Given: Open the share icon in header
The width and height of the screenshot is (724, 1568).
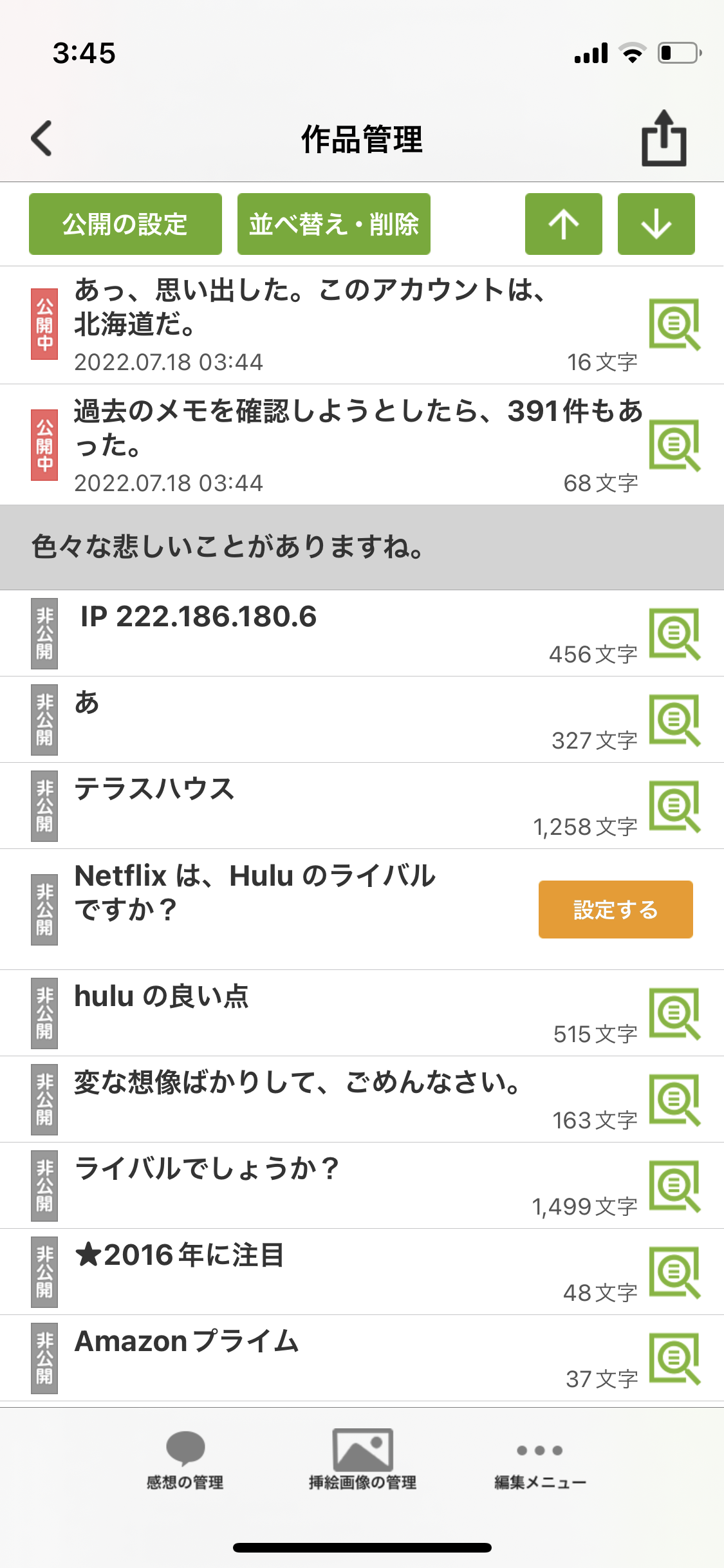Looking at the screenshot, I should point(664,138).
